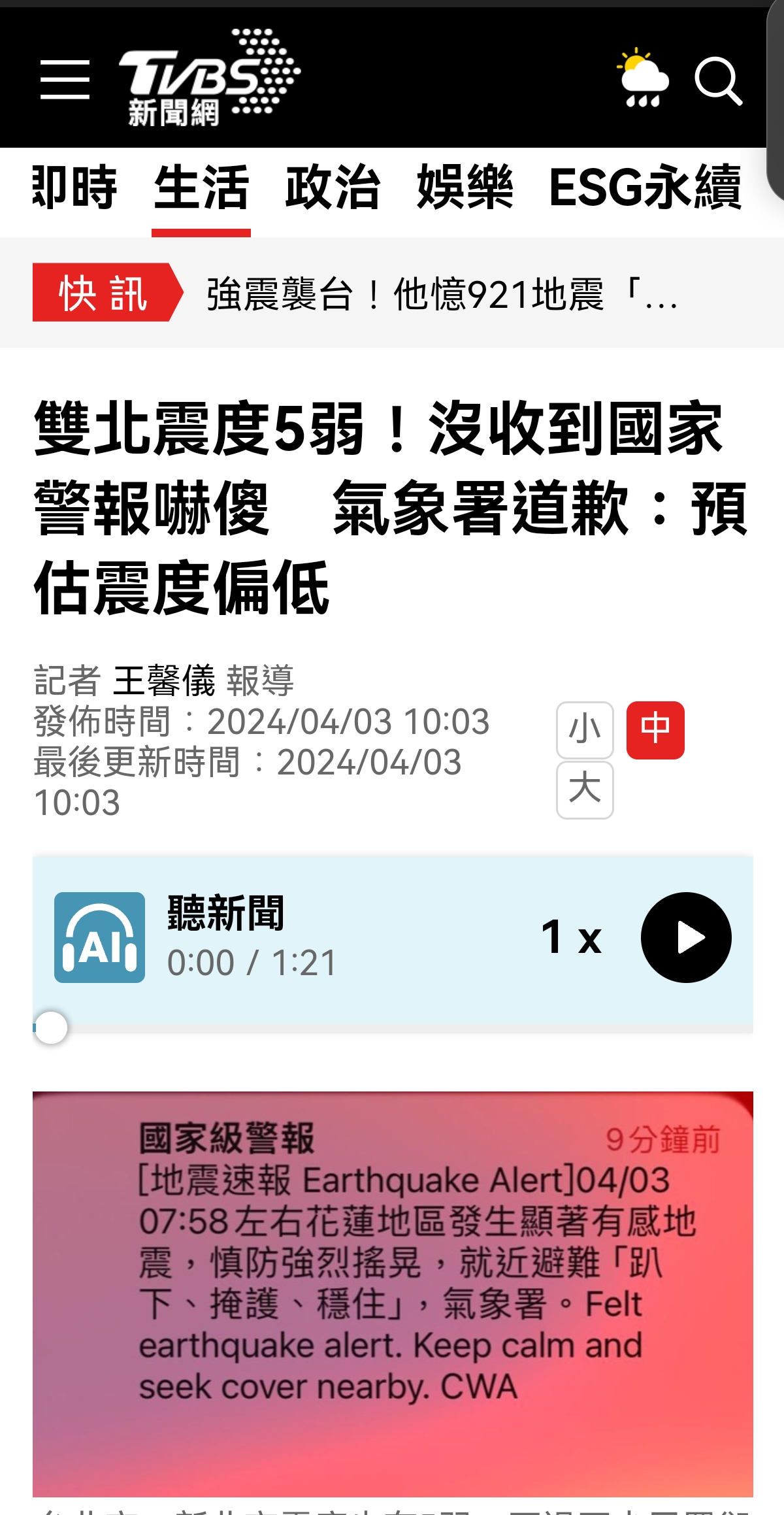Set font size to 大
The width and height of the screenshot is (784, 1515).
click(585, 789)
